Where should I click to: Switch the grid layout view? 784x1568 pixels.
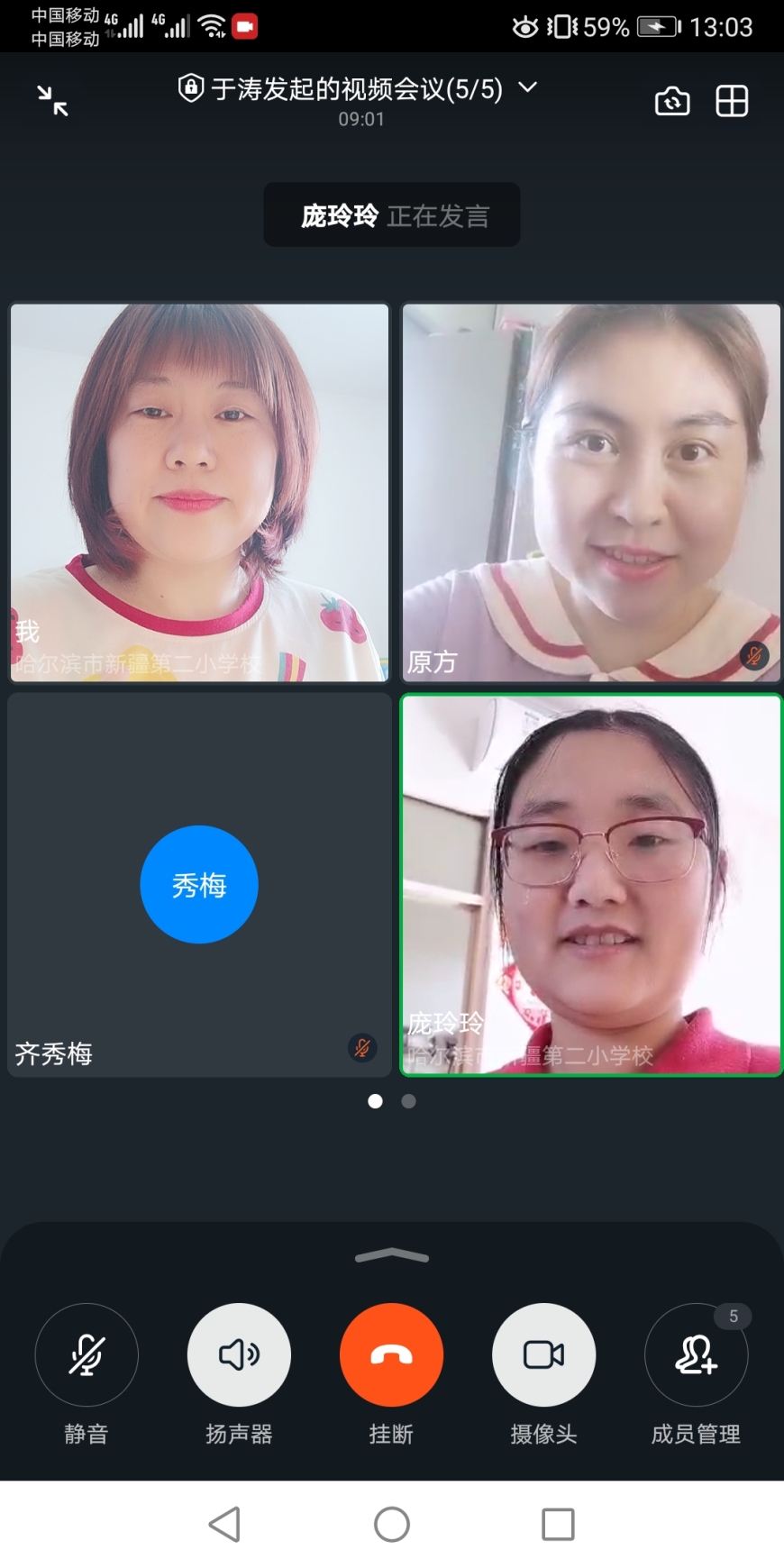tap(732, 101)
